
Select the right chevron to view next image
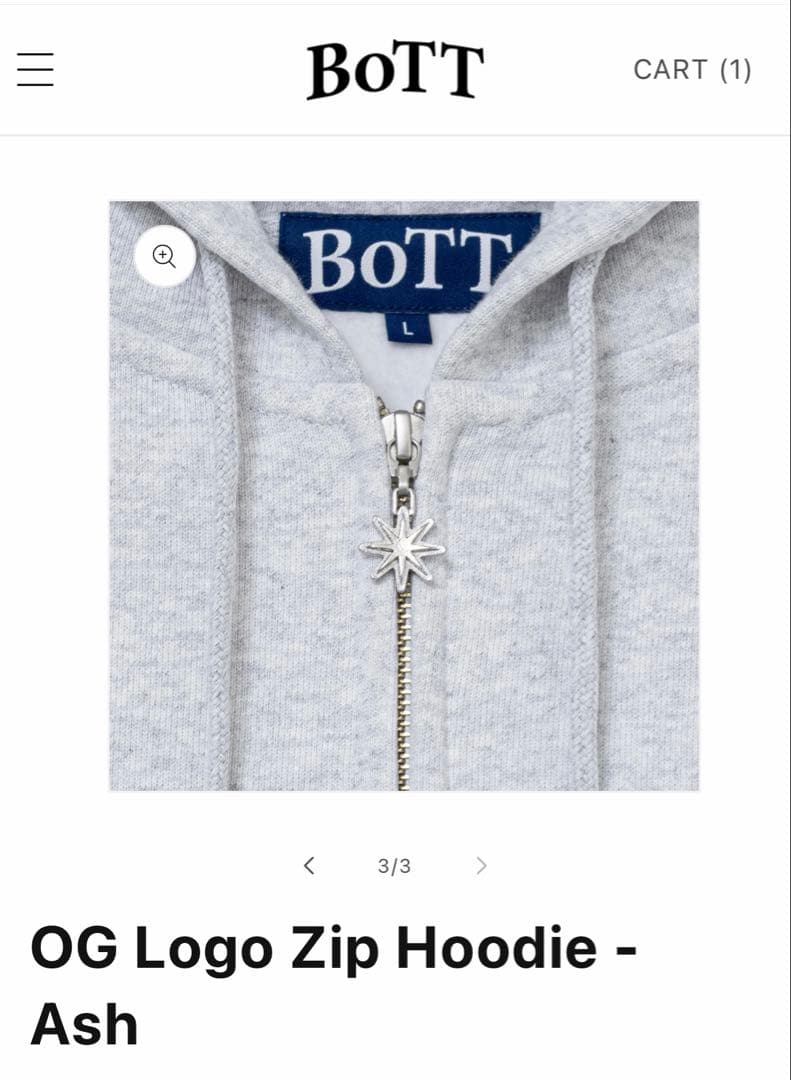tap(482, 866)
